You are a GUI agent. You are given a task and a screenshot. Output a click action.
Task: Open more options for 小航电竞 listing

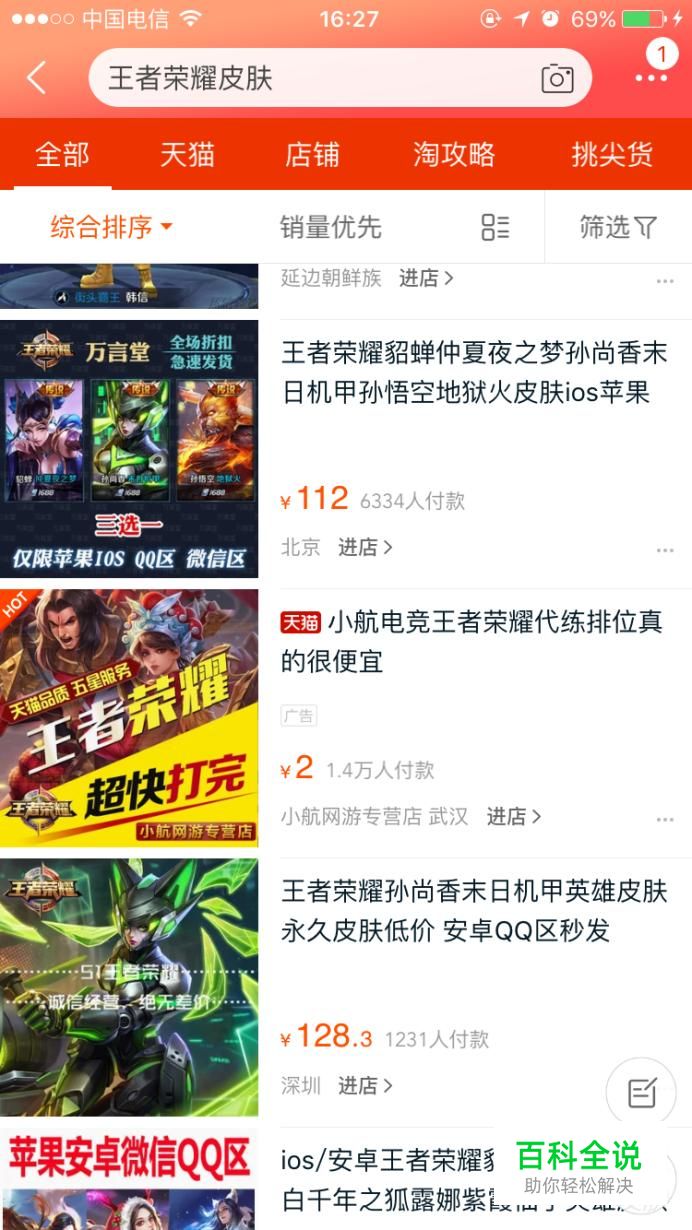point(665,820)
